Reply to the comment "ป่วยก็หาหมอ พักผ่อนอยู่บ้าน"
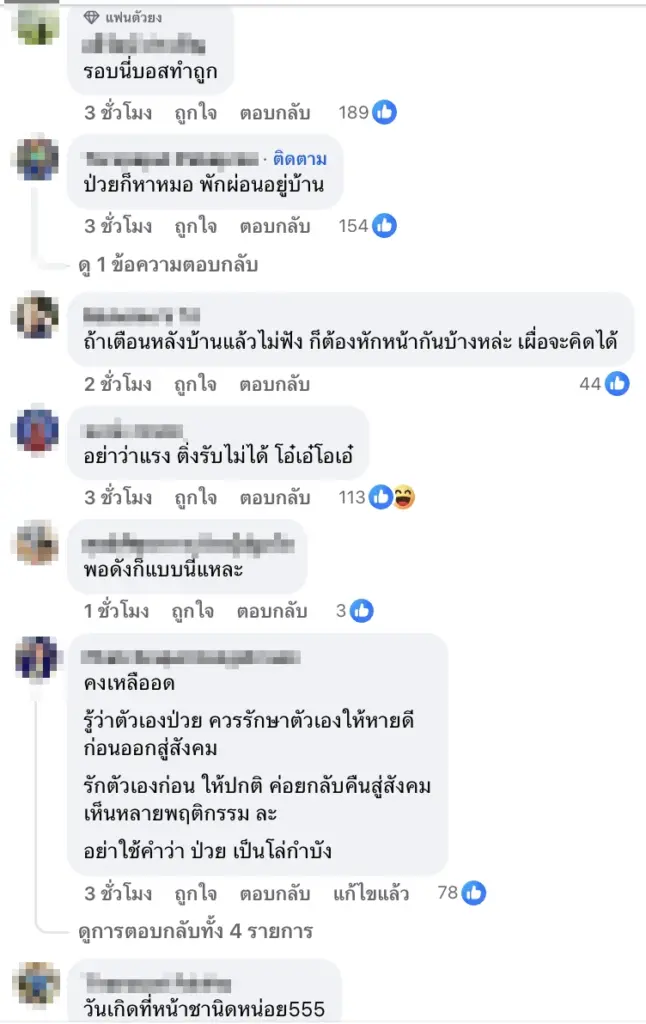Viewport: 646px width, 1024px height. pyautogui.click(x=275, y=226)
